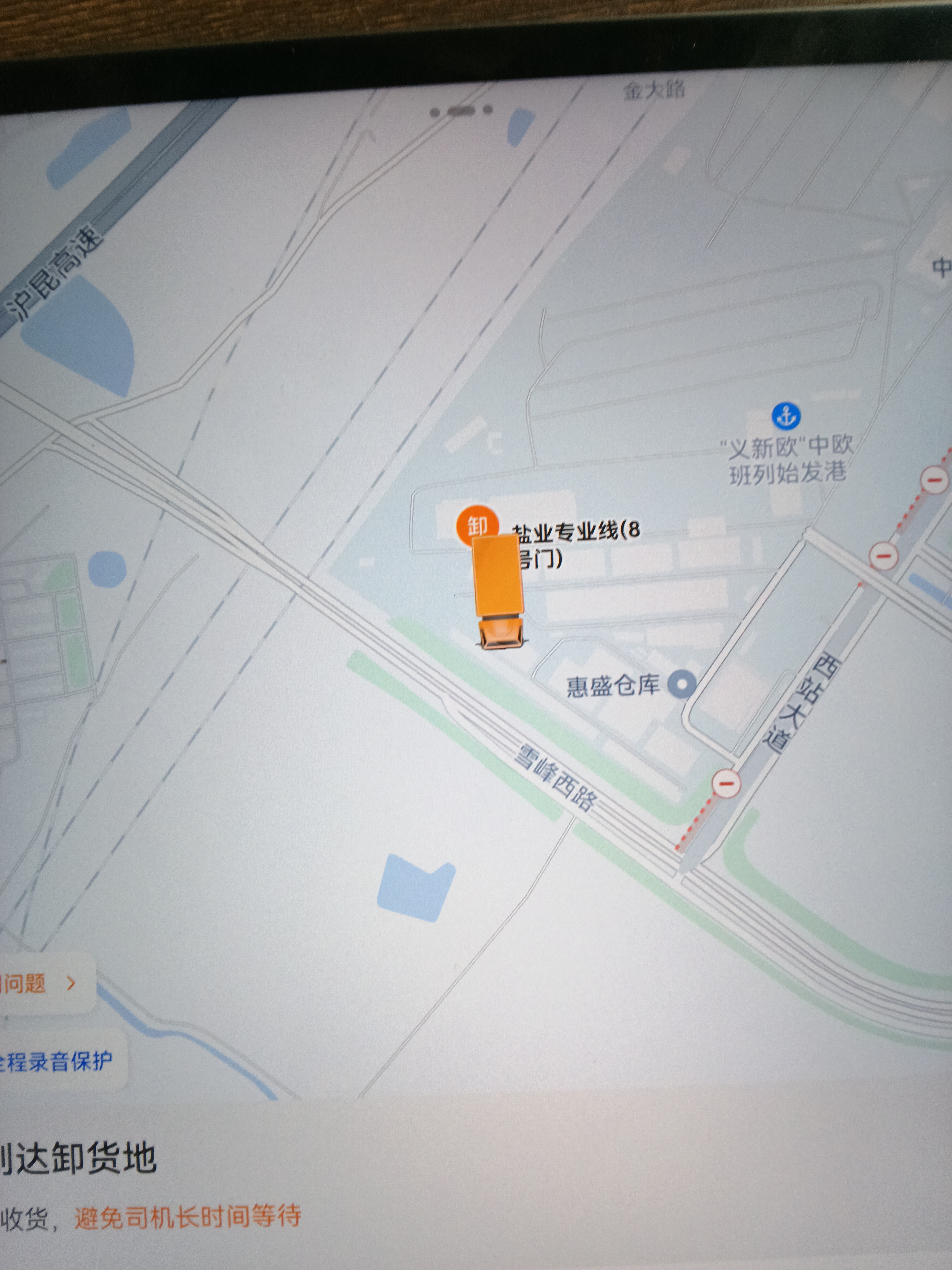This screenshot has width=952, height=1270.
Task: Tap the orange truck location icon
Action: click(498, 591)
